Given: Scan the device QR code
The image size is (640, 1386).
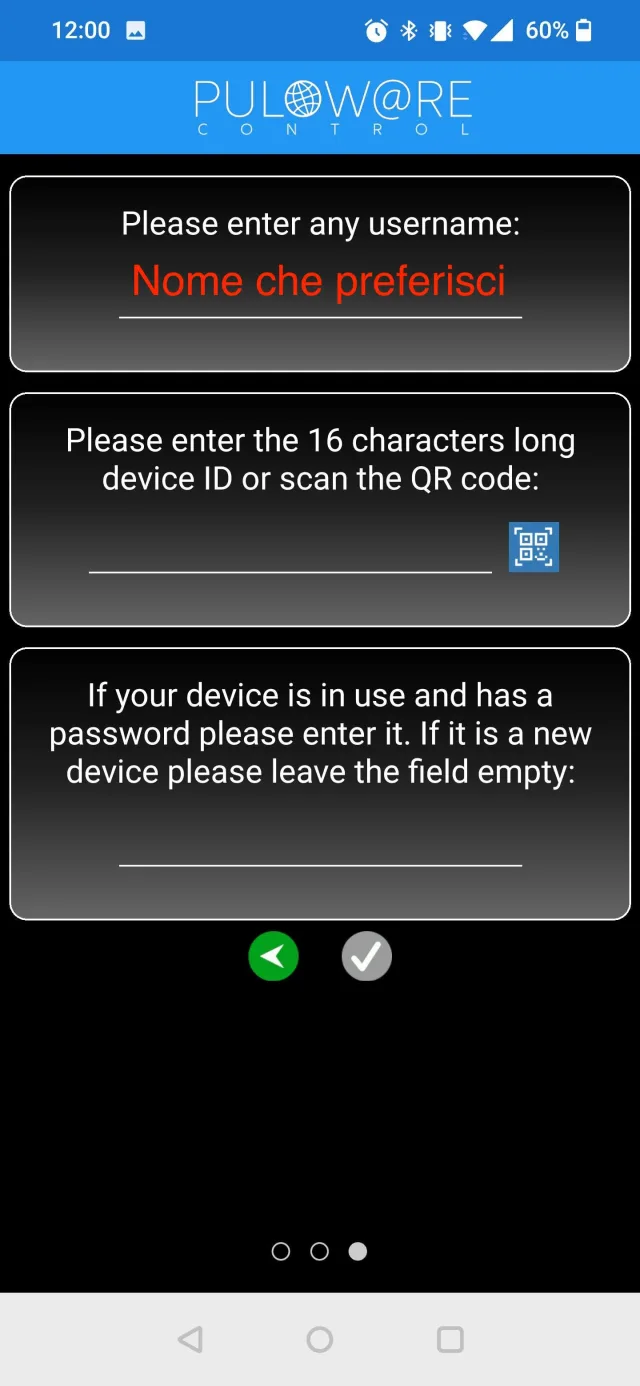Looking at the screenshot, I should pos(533,547).
